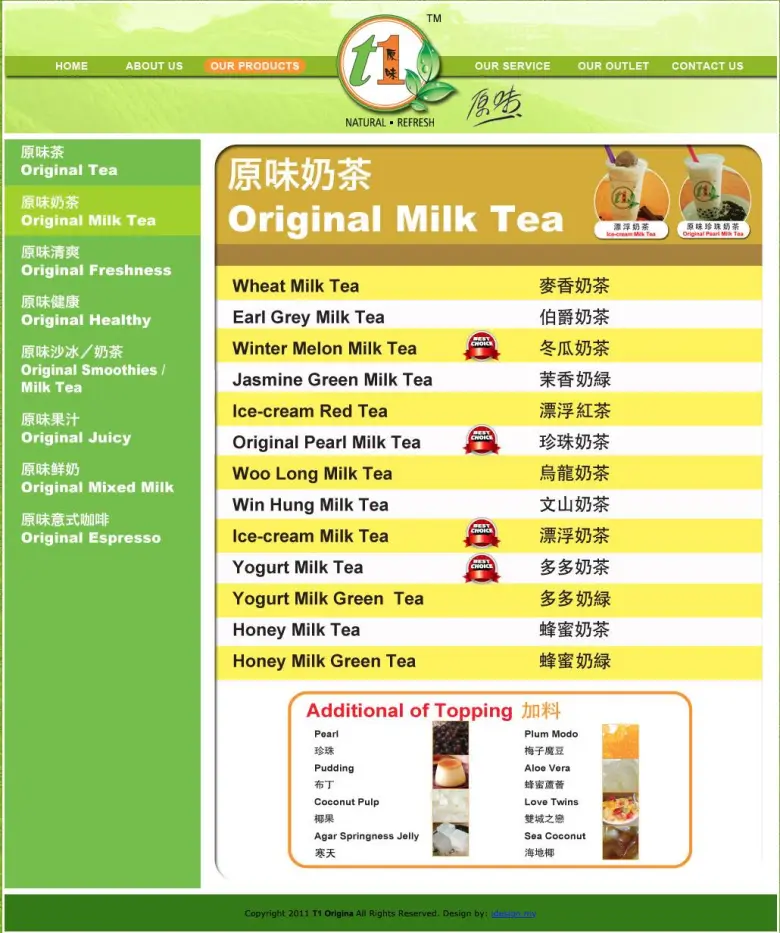The width and height of the screenshot is (780, 933).
Task: Open the CONTACT US page
Action: pos(707,66)
